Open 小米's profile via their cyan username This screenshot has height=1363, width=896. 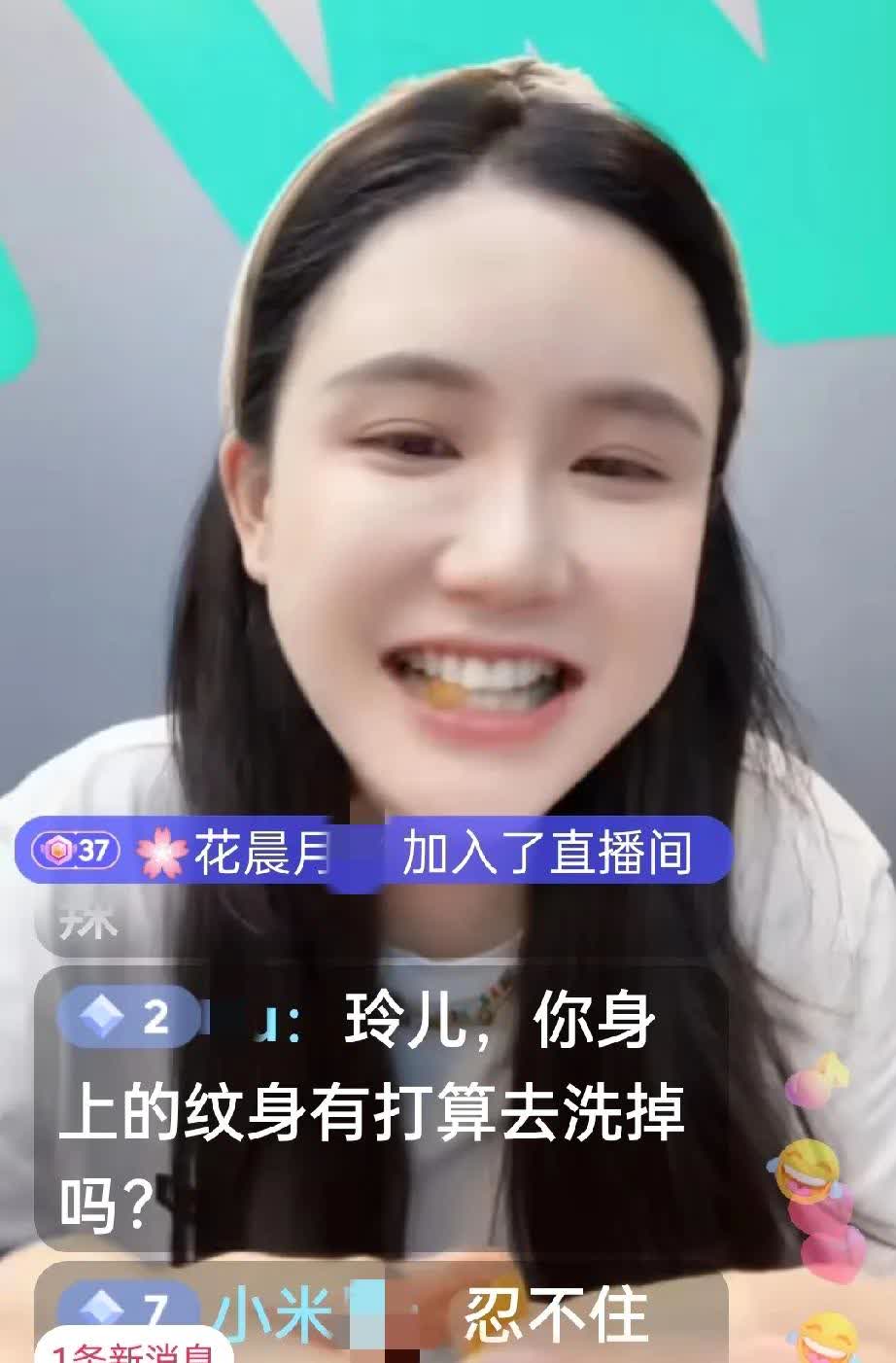[258, 1311]
